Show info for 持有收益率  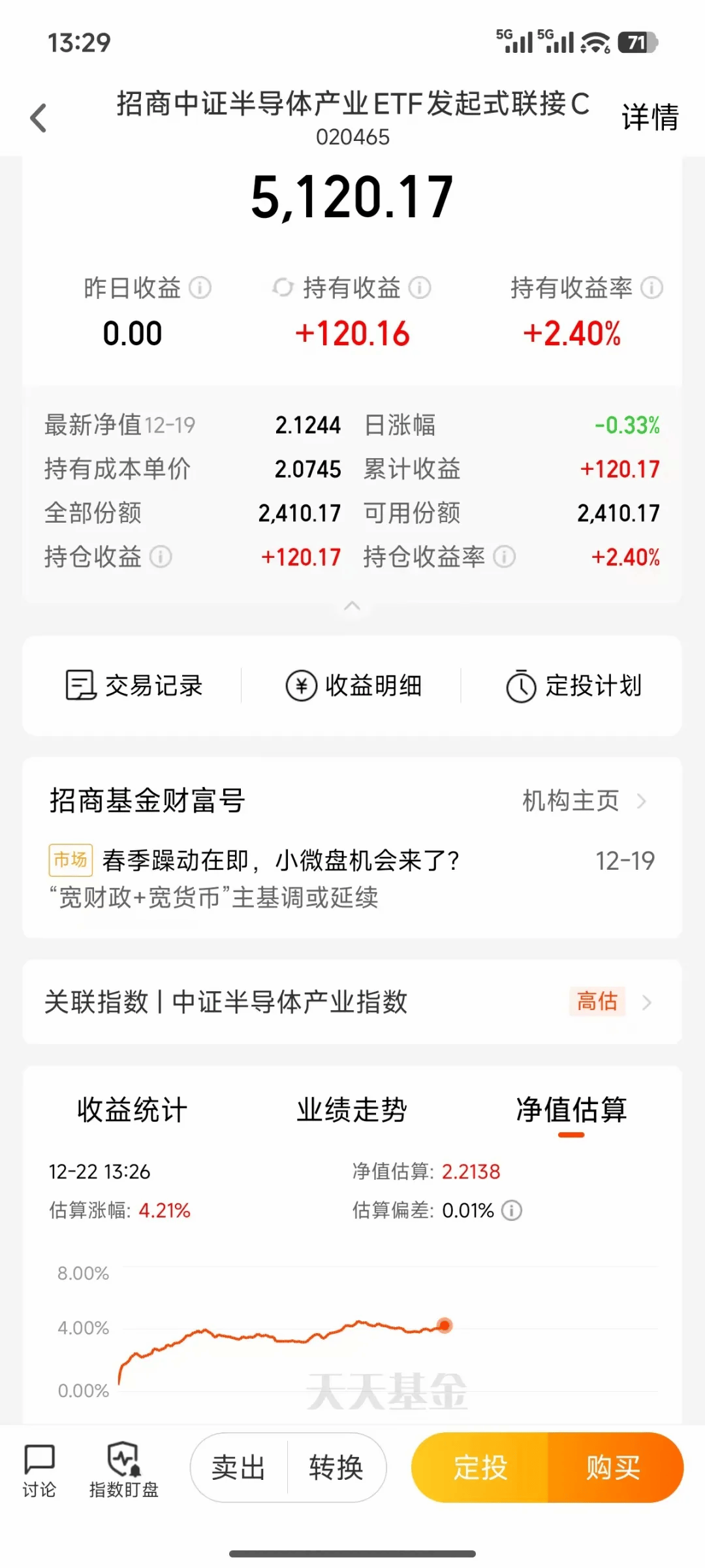click(x=651, y=288)
